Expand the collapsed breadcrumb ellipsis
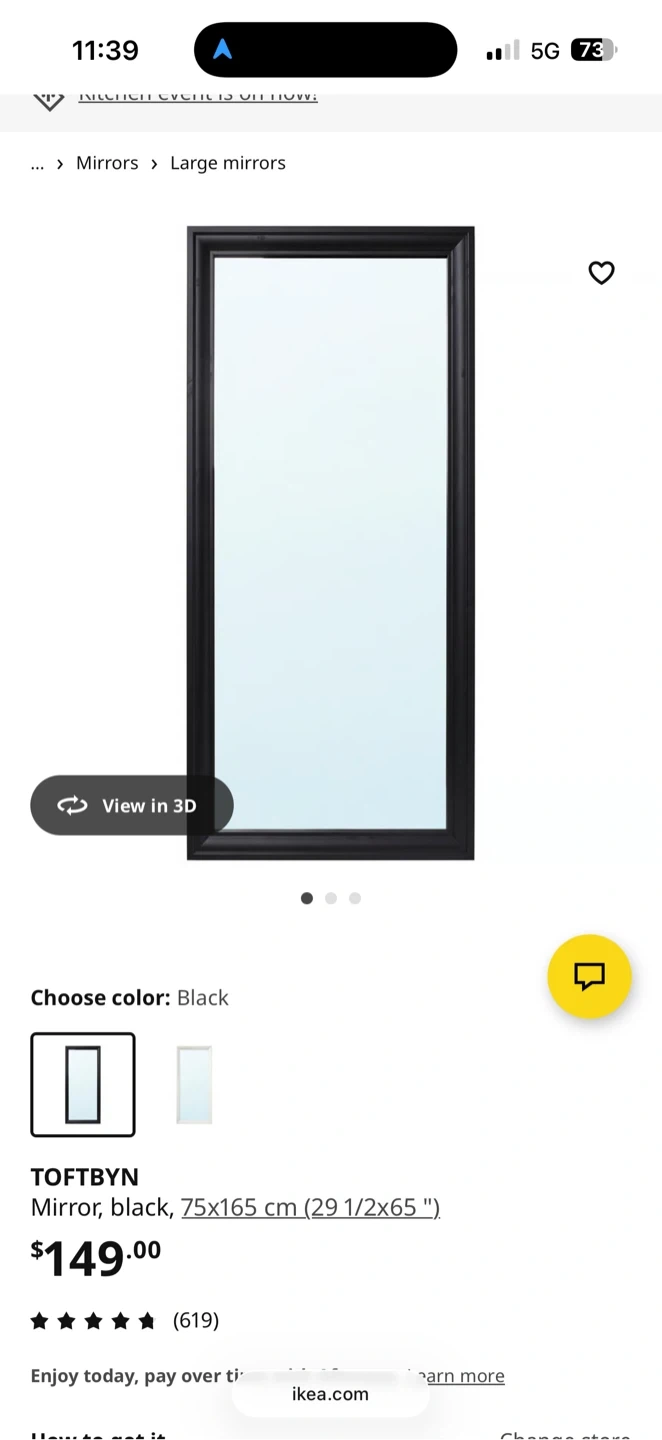Screen dimensions: 662x1440 [37, 163]
